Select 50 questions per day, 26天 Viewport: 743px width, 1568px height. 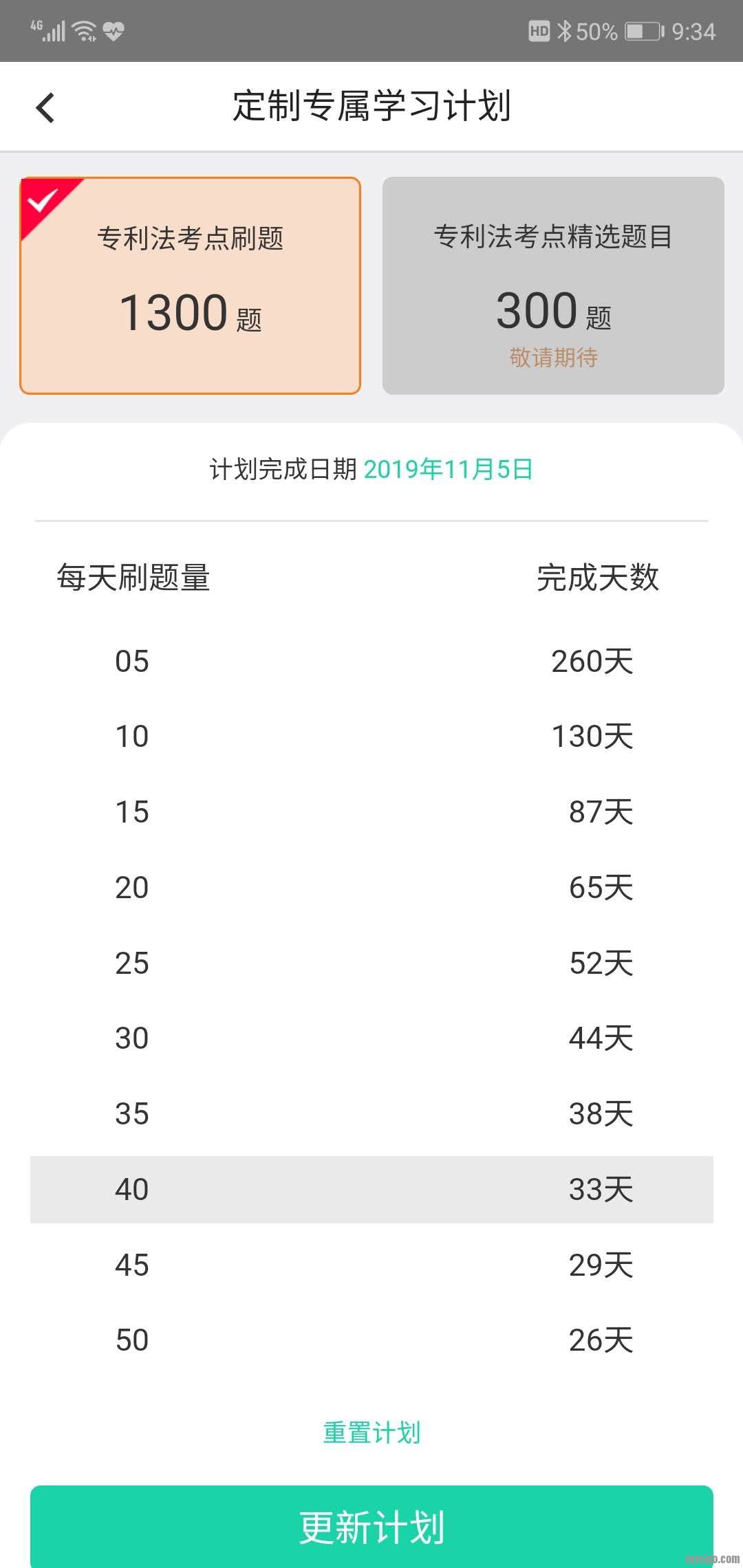click(371, 1340)
